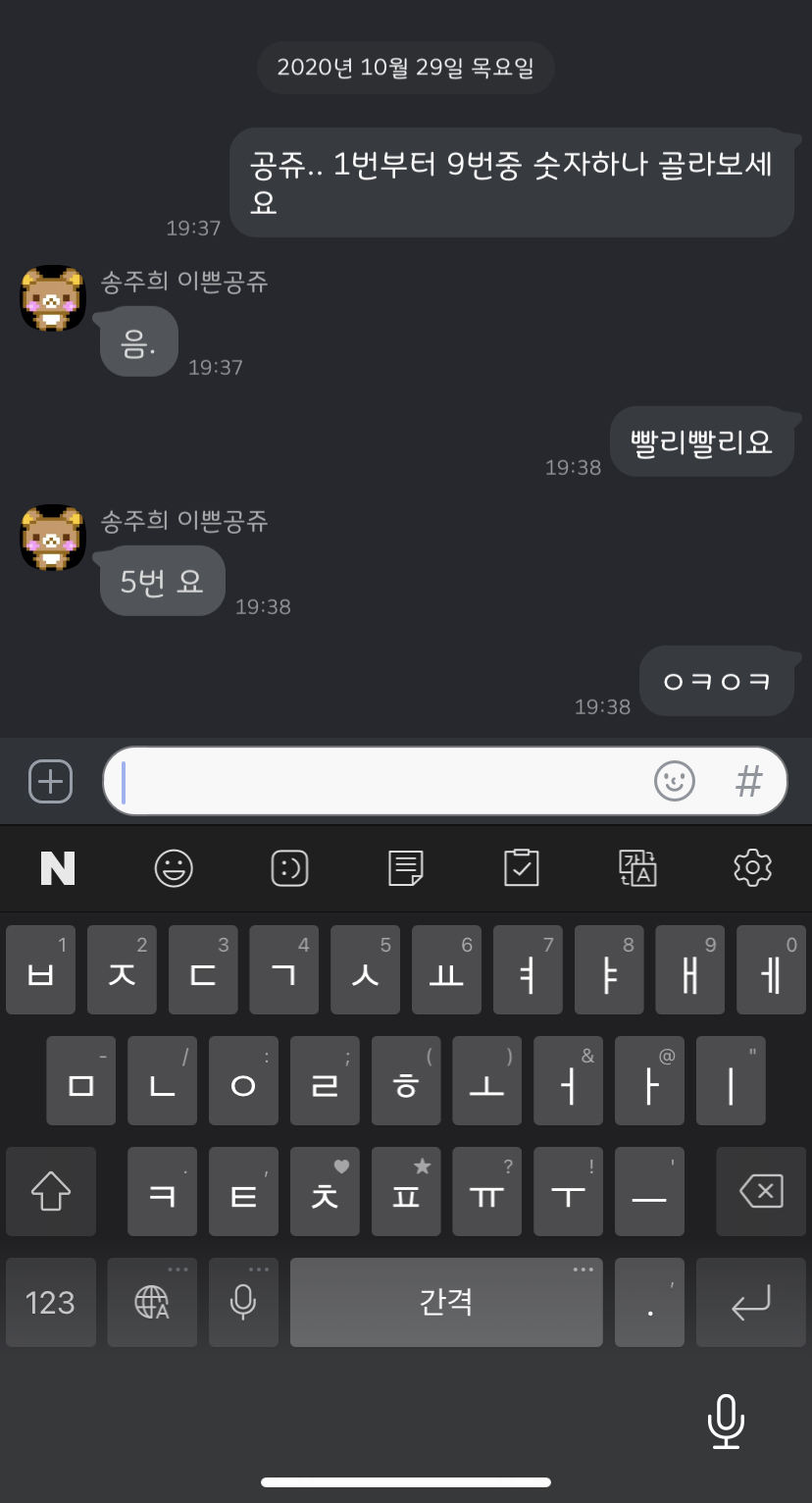Open the keyboard memo tool
This screenshot has height=1503, width=812.
coord(405,868)
